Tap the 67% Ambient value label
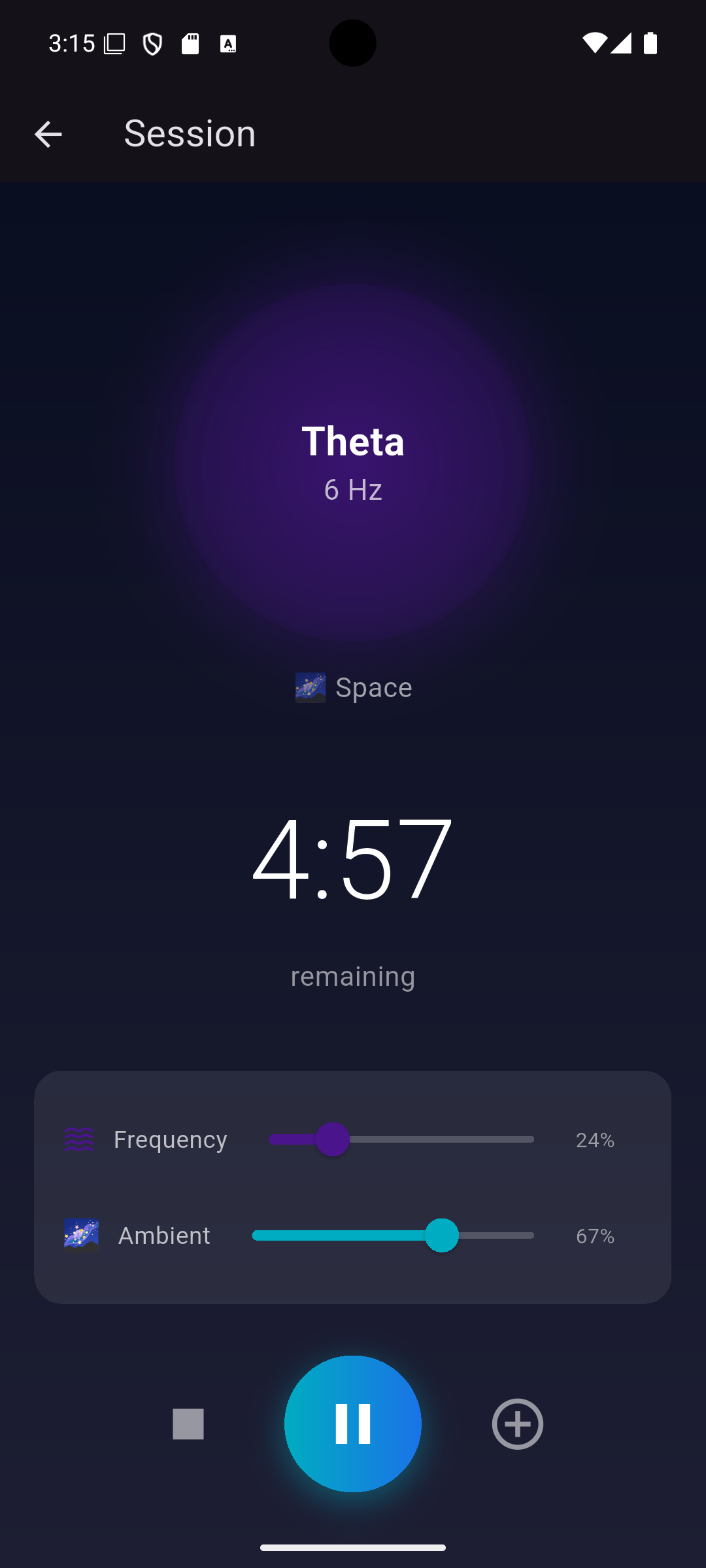Image resolution: width=706 pixels, height=1568 pixels. [x=594, y=1235]
